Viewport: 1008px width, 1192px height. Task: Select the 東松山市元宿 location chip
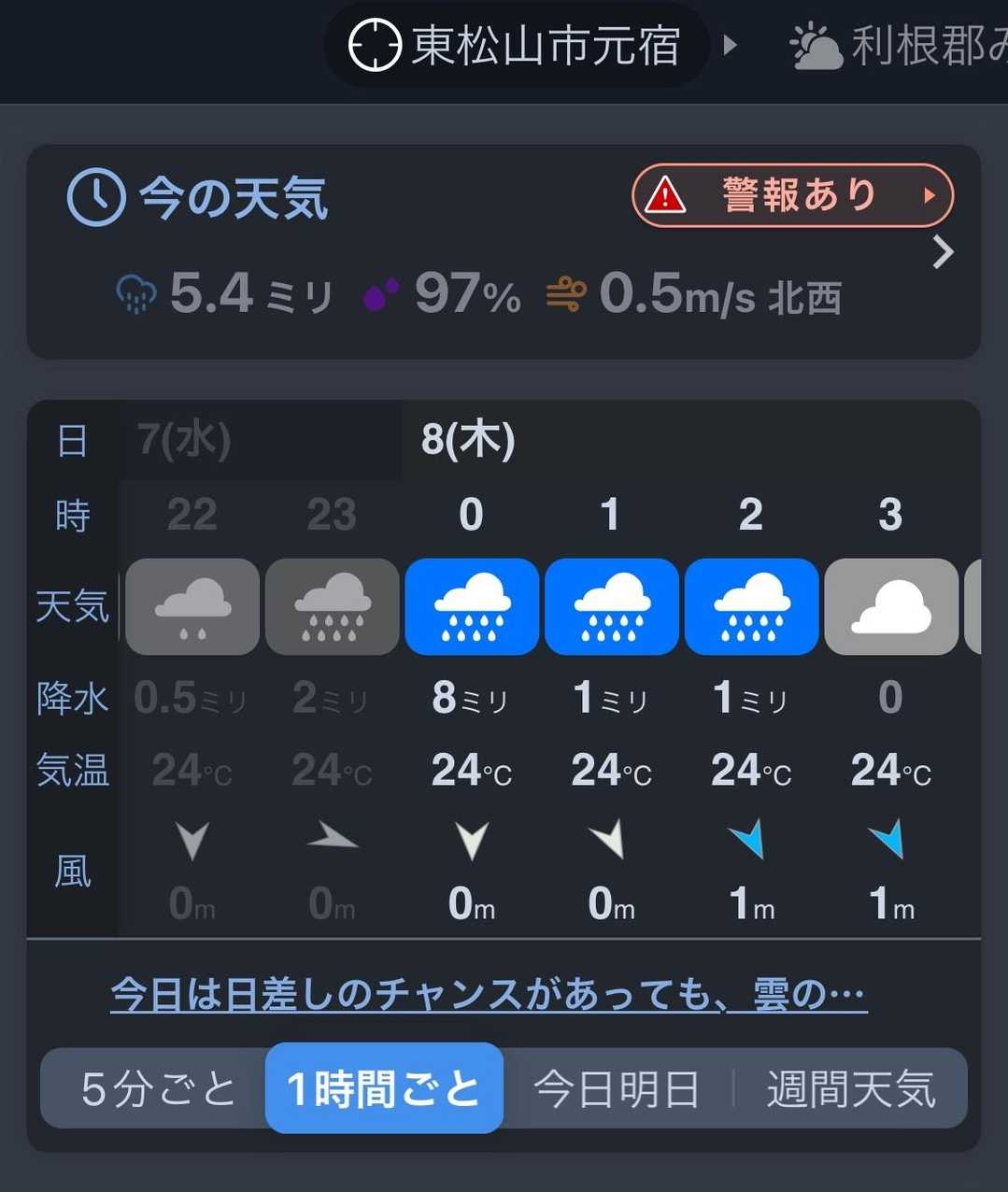516,45
